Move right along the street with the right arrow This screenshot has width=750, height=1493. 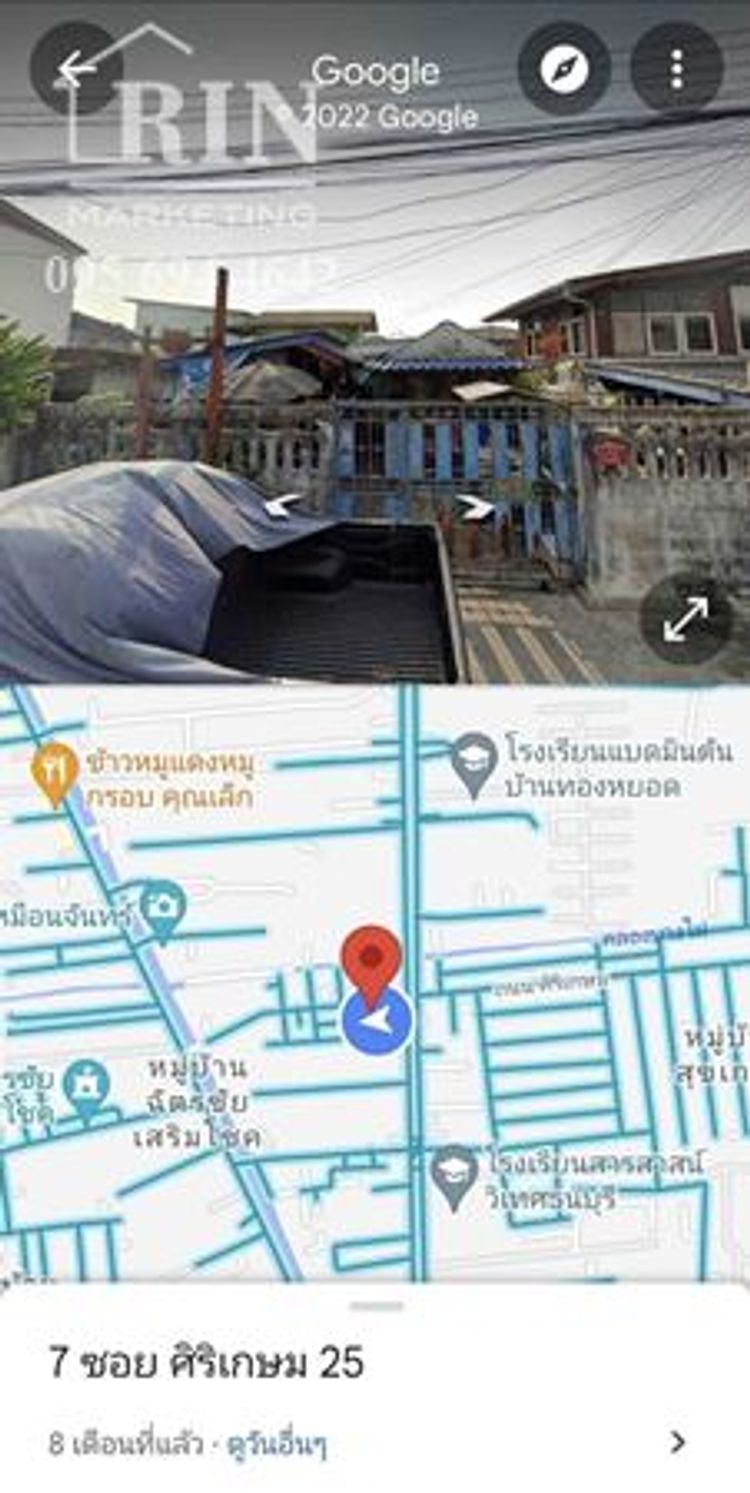point(477,507)
